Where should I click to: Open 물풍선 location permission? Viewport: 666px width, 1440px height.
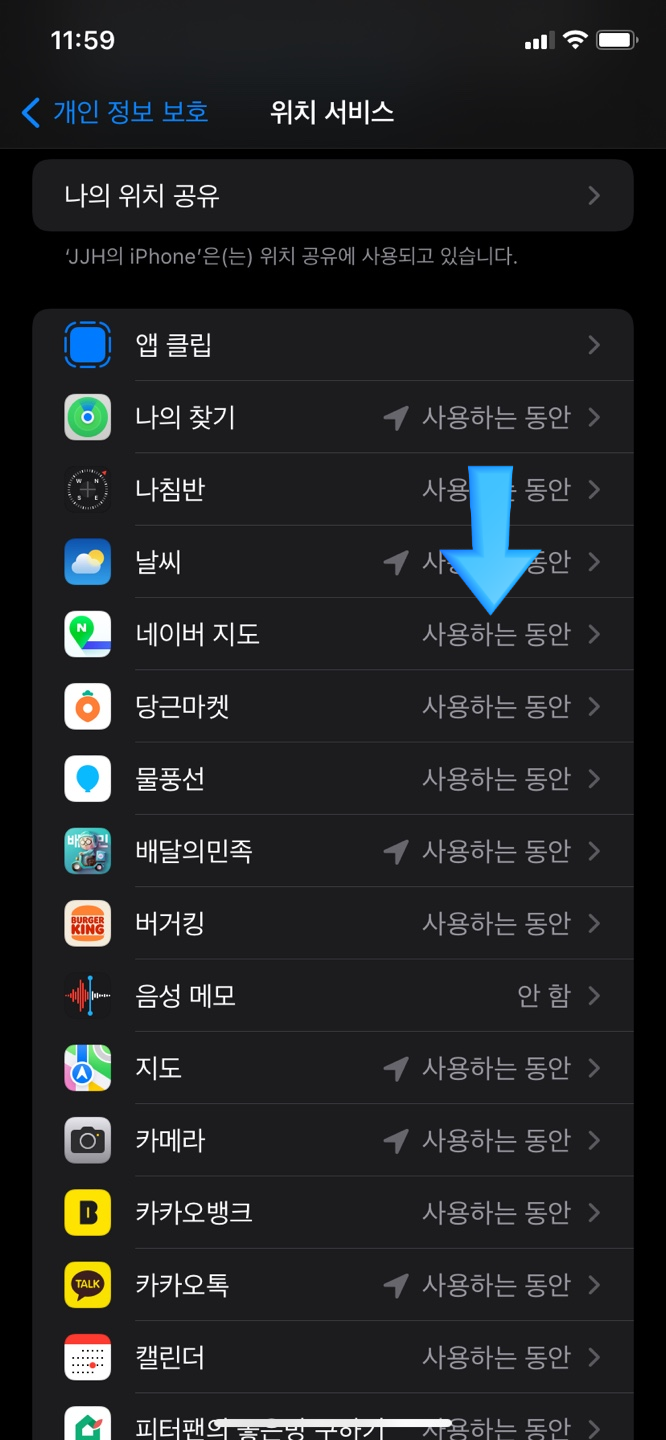333,778
